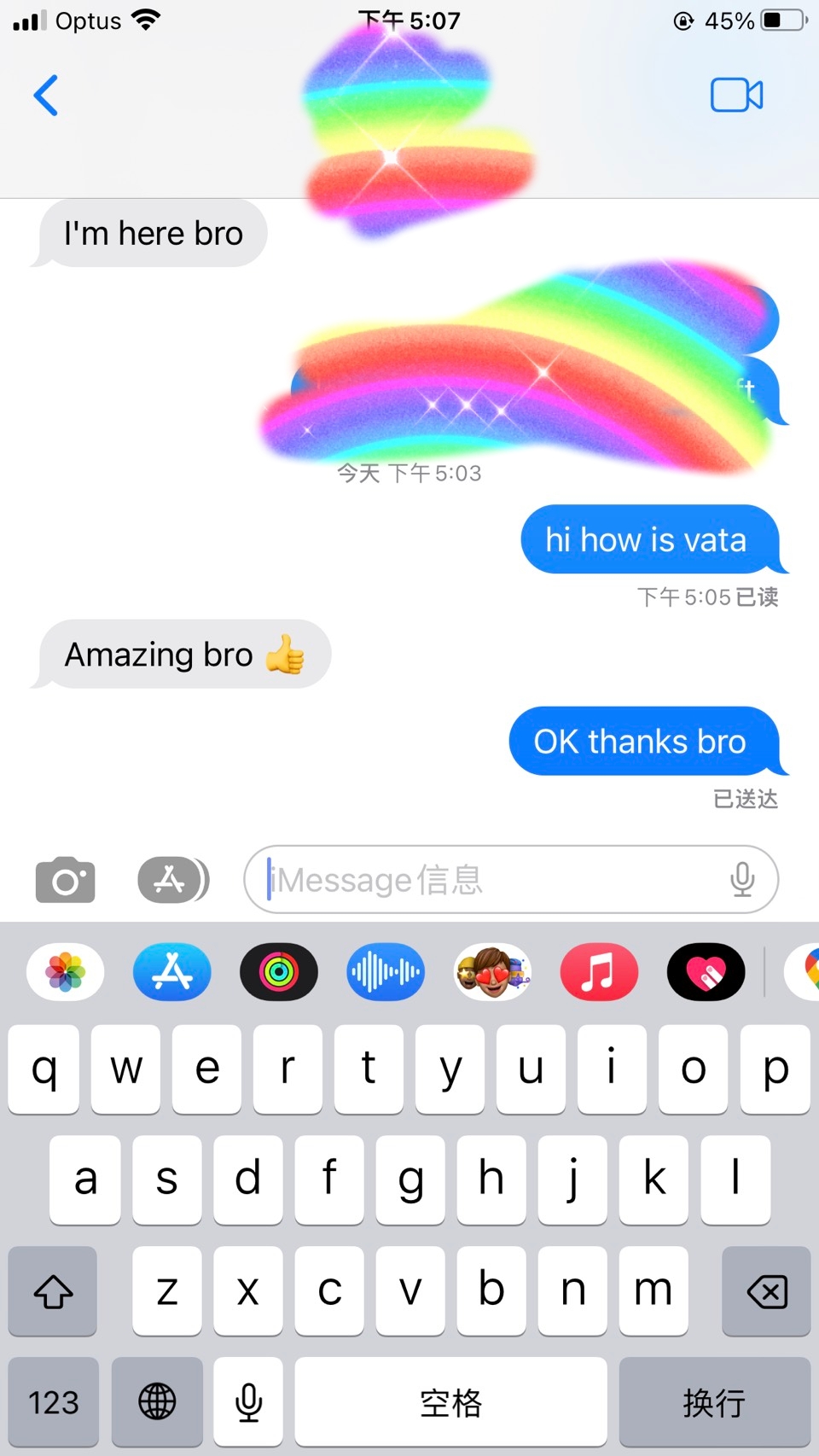Enable shift on the keyboard
The width and height of the screenshot is (819, 1456).
[x=53, y=1291]
